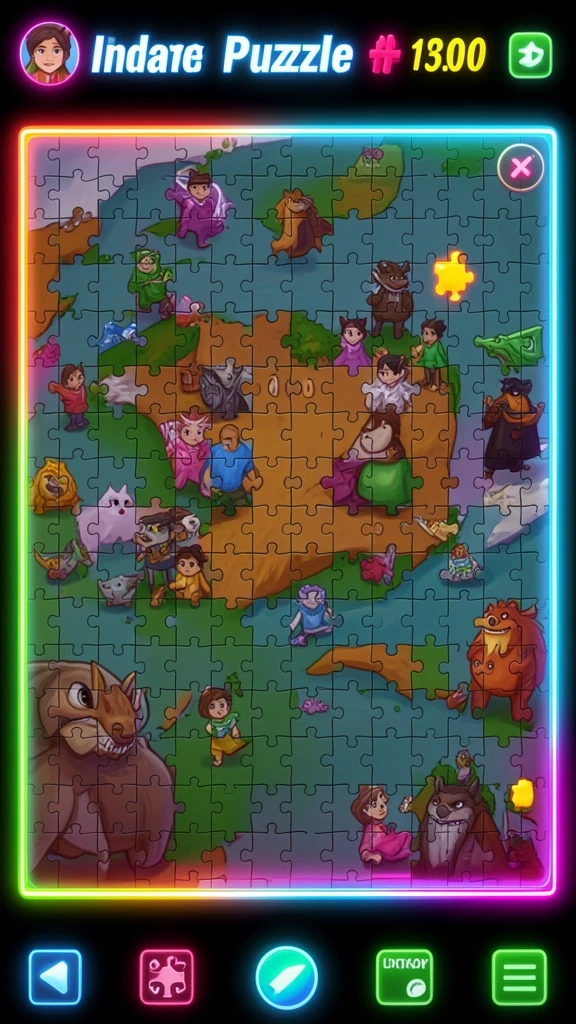Close the puzzle with the pink X
This screenshot has height=1024, width=576.
[x=520, y=168]
